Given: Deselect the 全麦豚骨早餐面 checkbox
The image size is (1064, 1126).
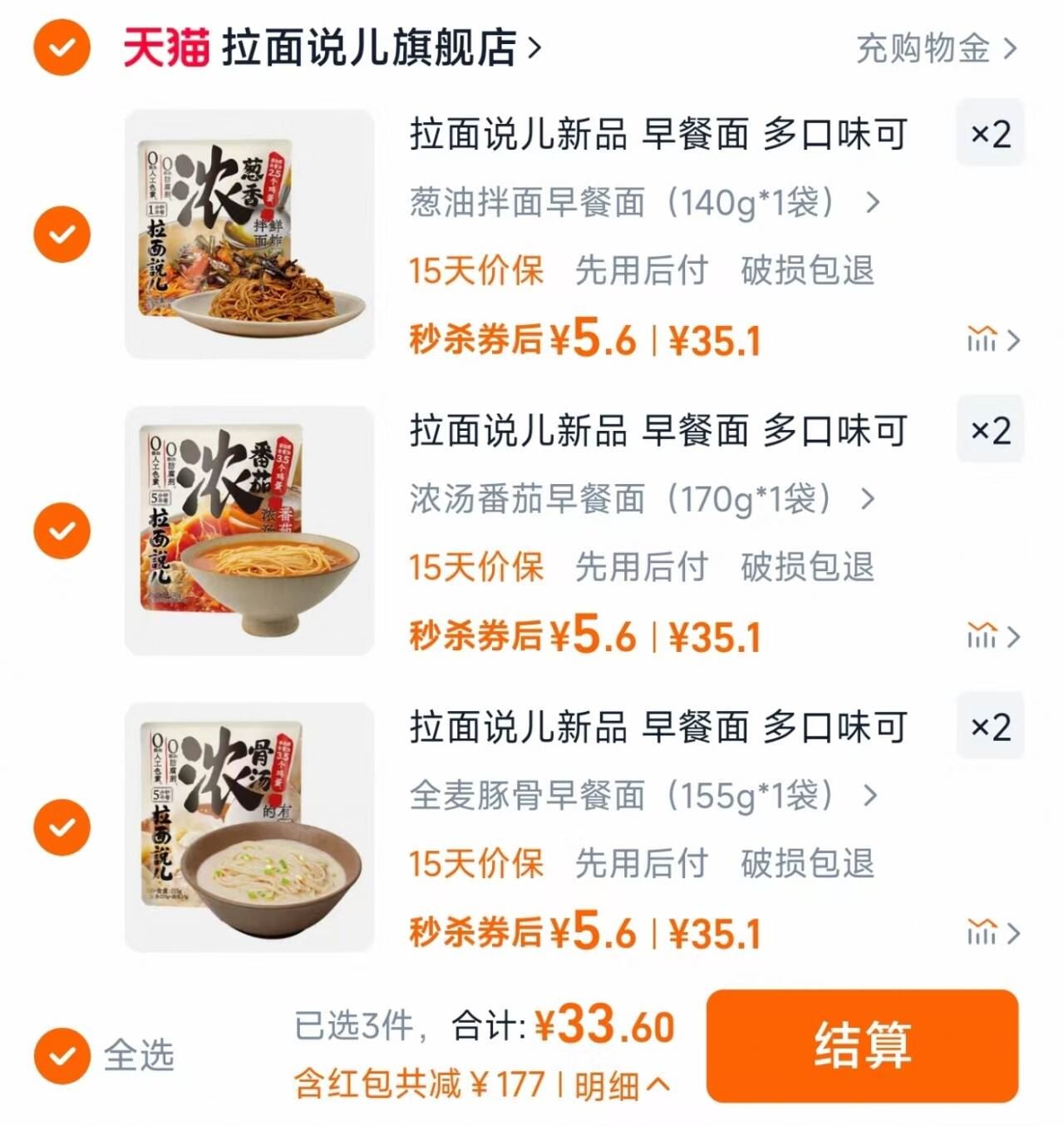Looking at the screenshot, I should (x=62, y=825).
